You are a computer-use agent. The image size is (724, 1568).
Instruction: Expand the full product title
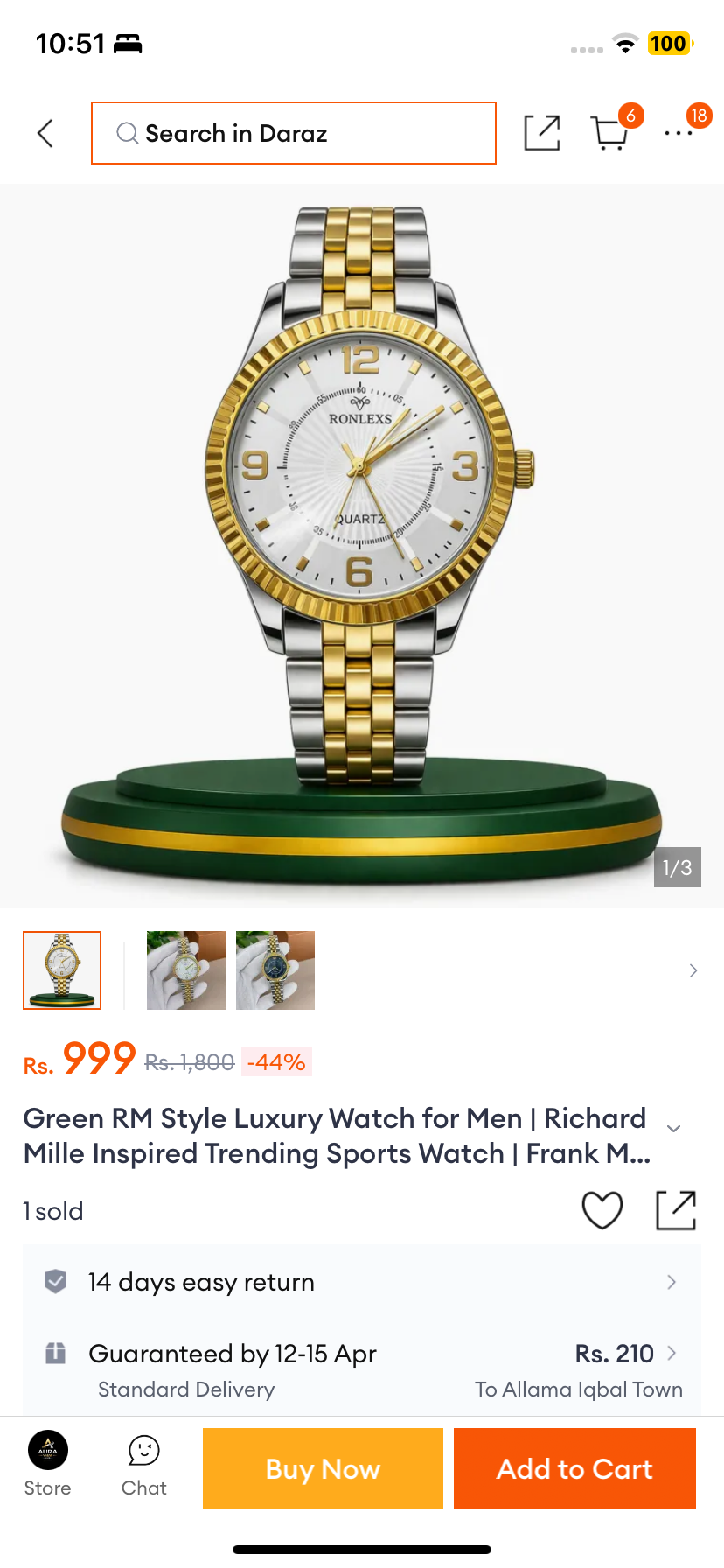click(x=673, y=1129)
